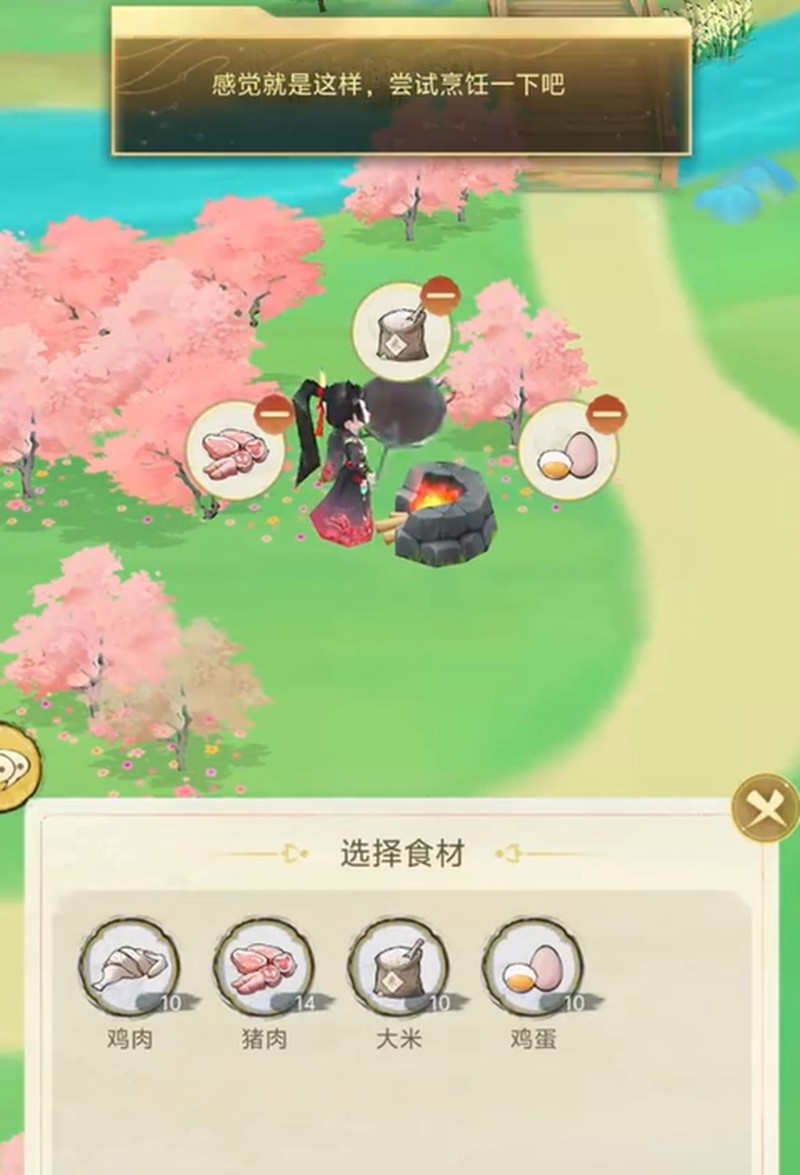Select 猪肉 pork ingredient
Image resolution: width=800 pixels, height=1175 pixels.
click(263, 967)
